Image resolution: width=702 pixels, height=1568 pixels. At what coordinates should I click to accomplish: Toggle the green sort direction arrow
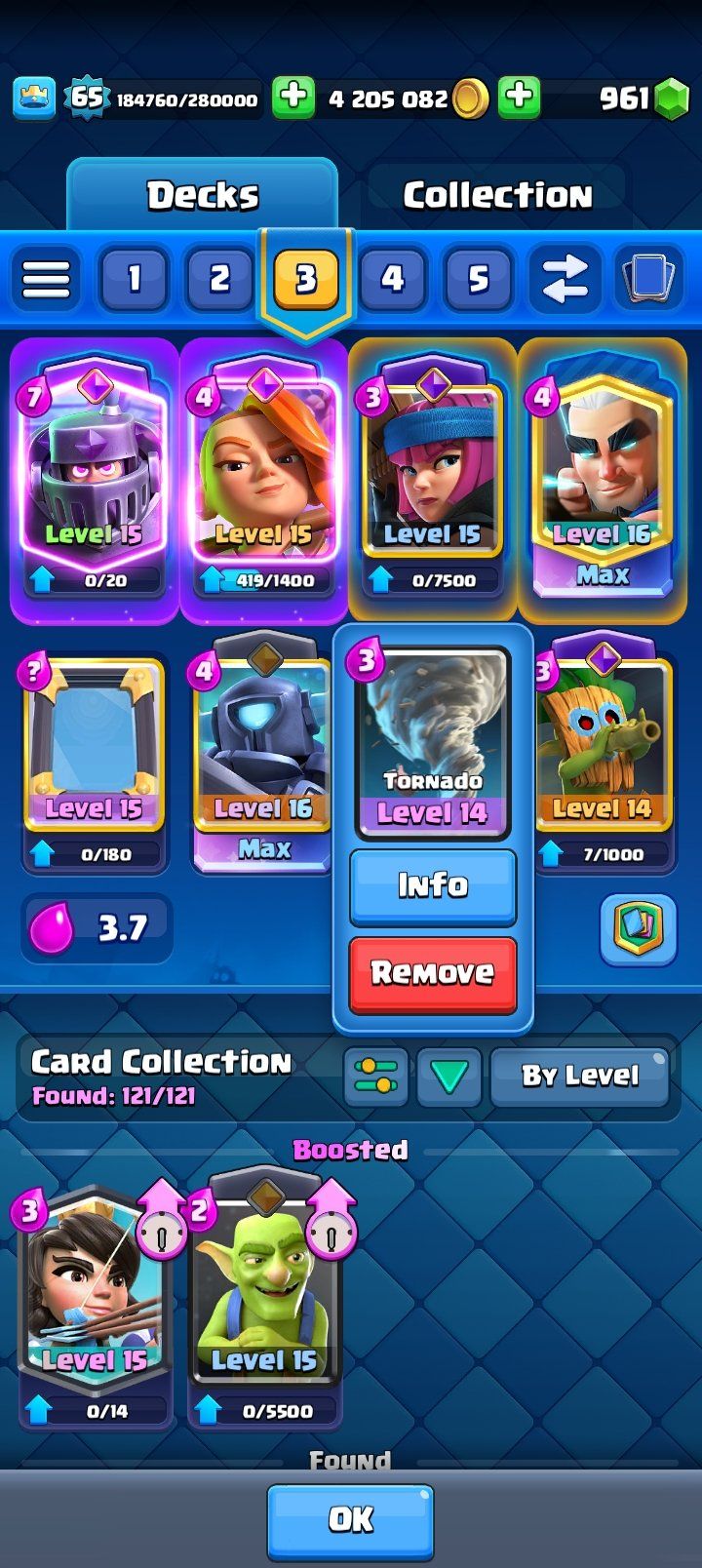(448, 1077)
